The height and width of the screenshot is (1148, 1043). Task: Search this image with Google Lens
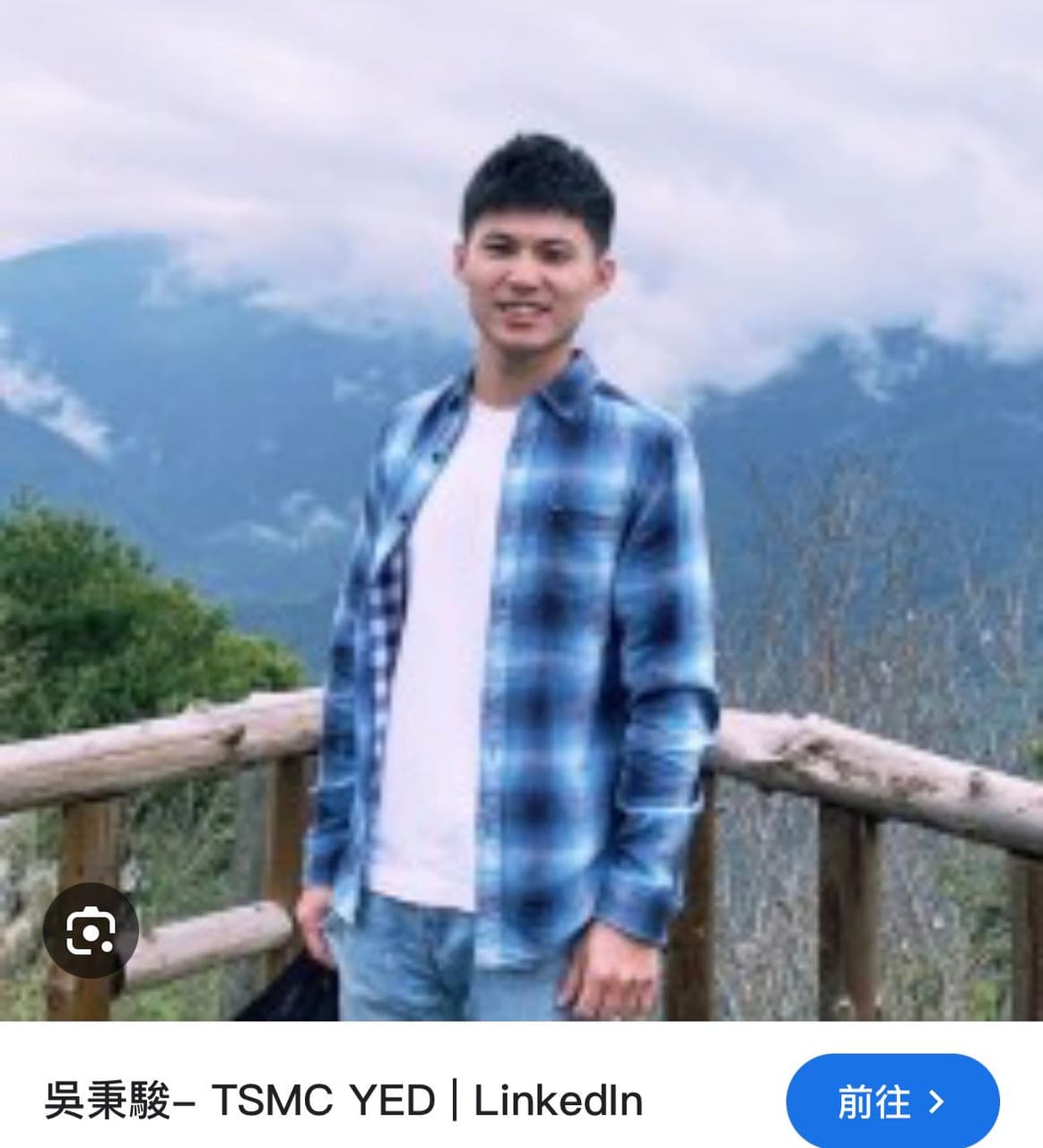pos(91,930)
